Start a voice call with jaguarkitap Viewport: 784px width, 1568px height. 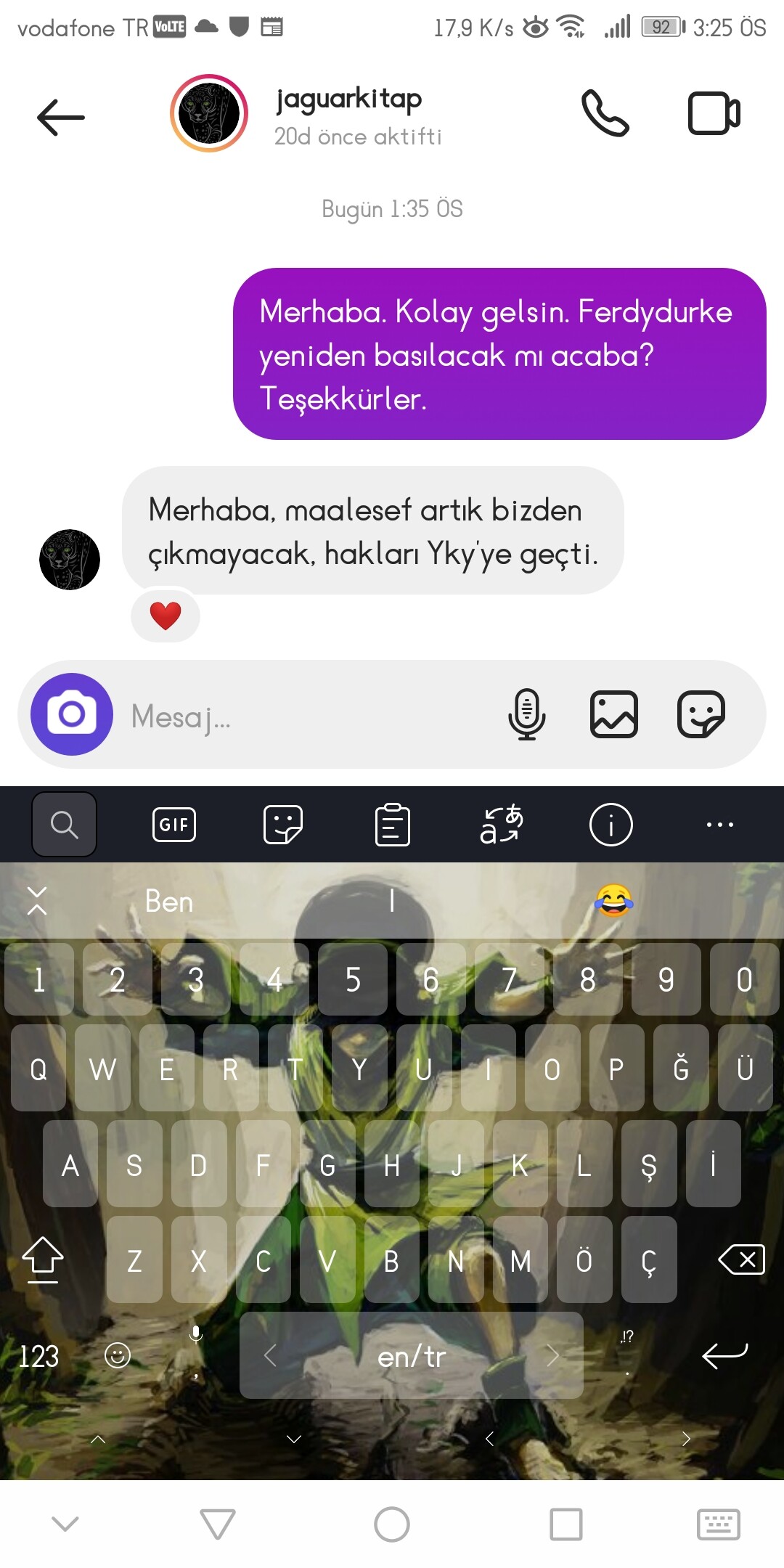[x=605, y=114]
